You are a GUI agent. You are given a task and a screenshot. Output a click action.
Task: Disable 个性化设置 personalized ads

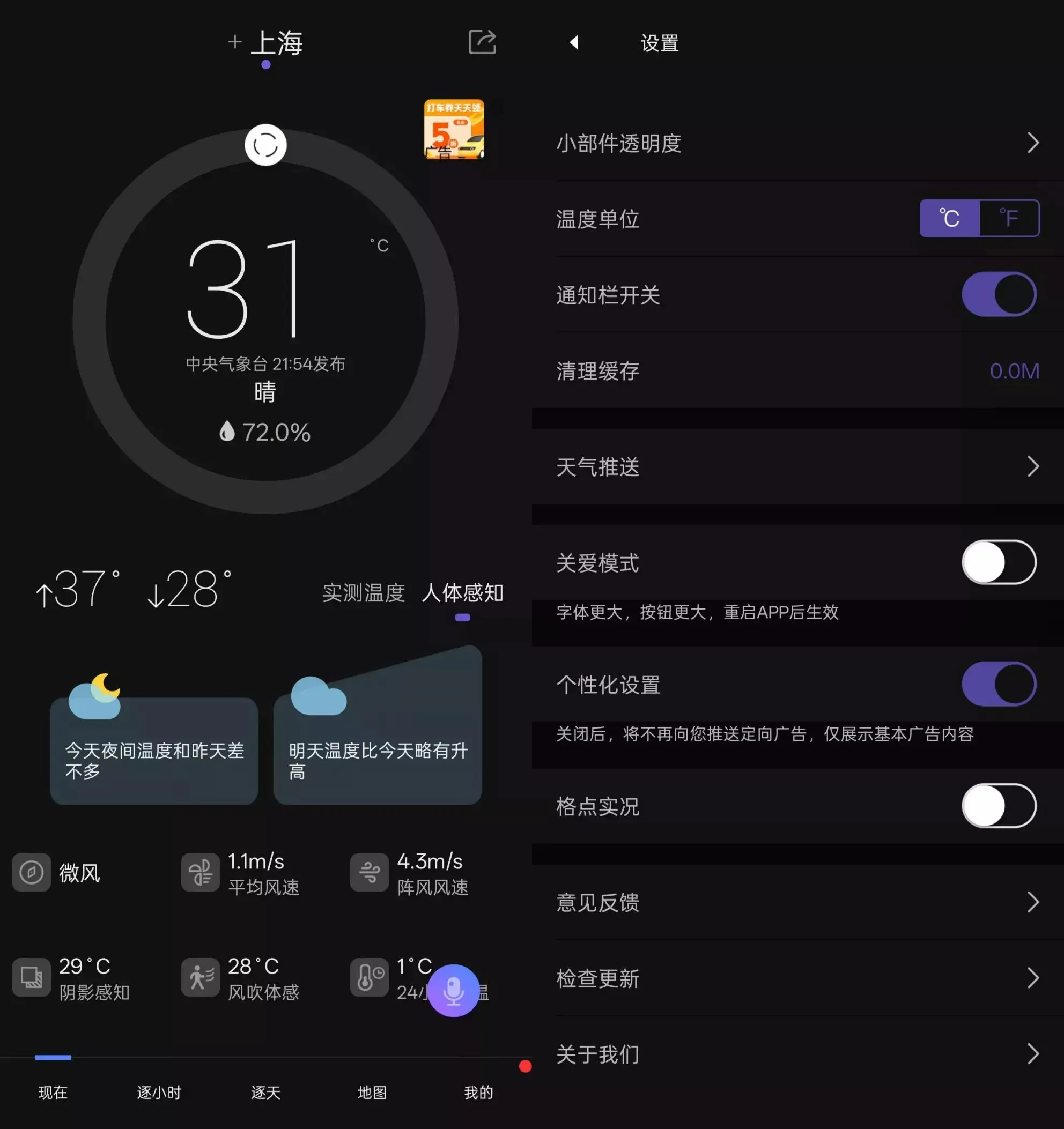tap(998, 685)
